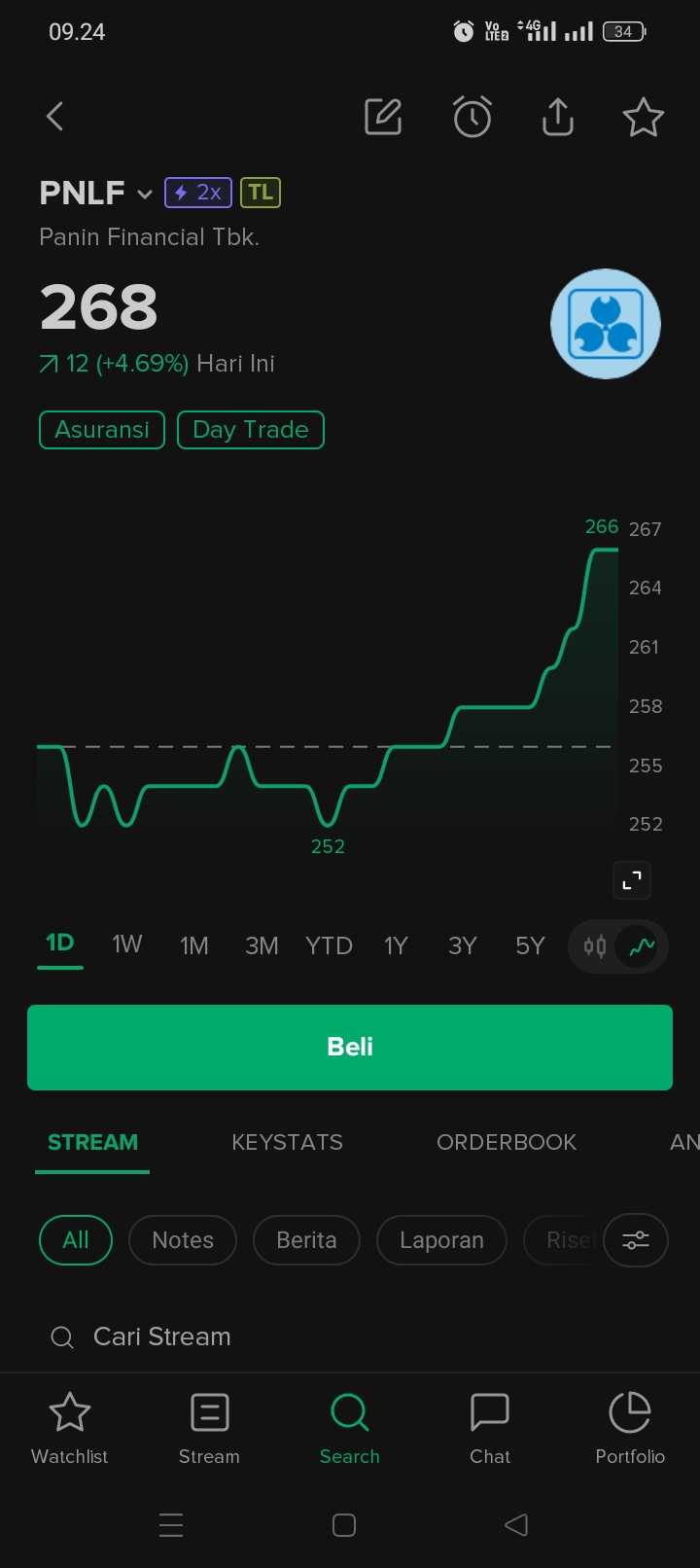Open the Asuransi sector chip
The image size is (700, 1568).
(102, 430)
